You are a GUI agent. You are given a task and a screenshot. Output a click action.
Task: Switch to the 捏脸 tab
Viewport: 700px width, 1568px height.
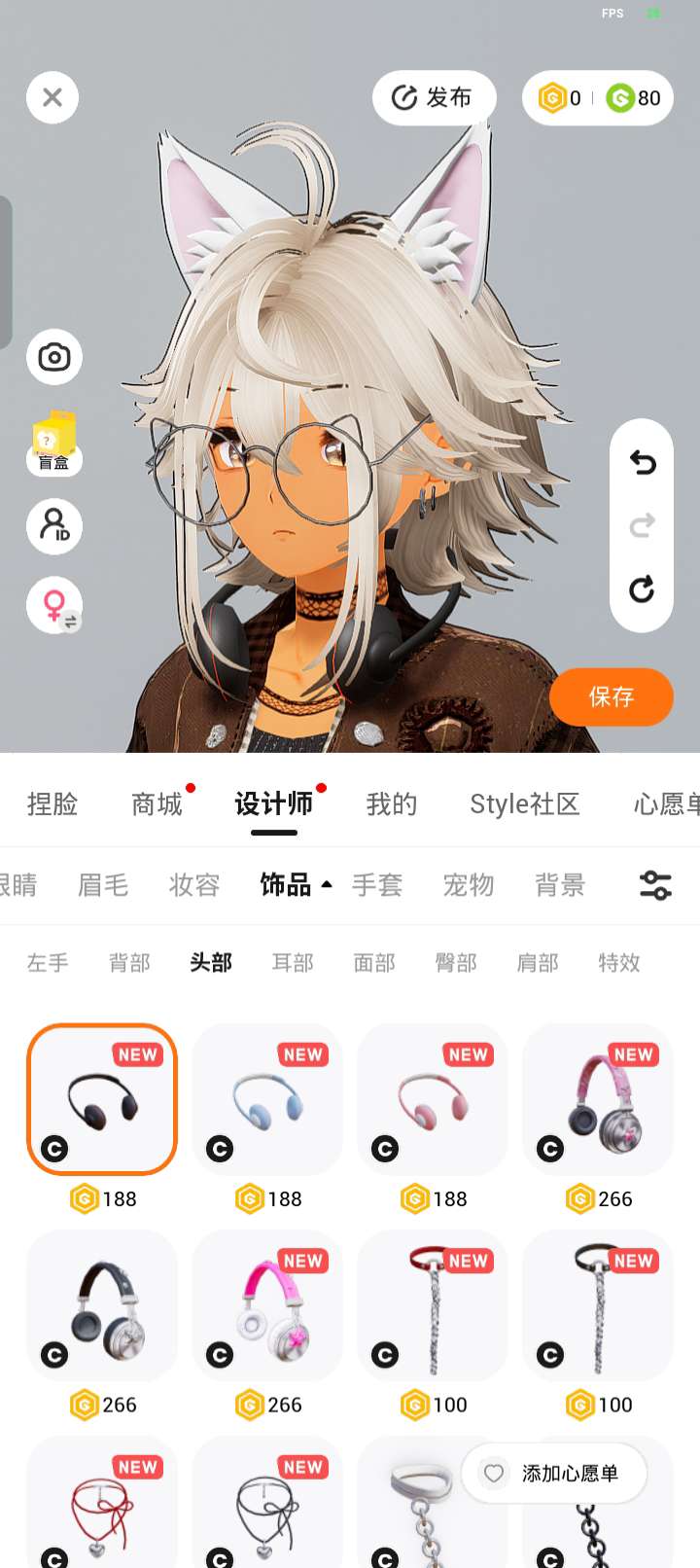52,804
